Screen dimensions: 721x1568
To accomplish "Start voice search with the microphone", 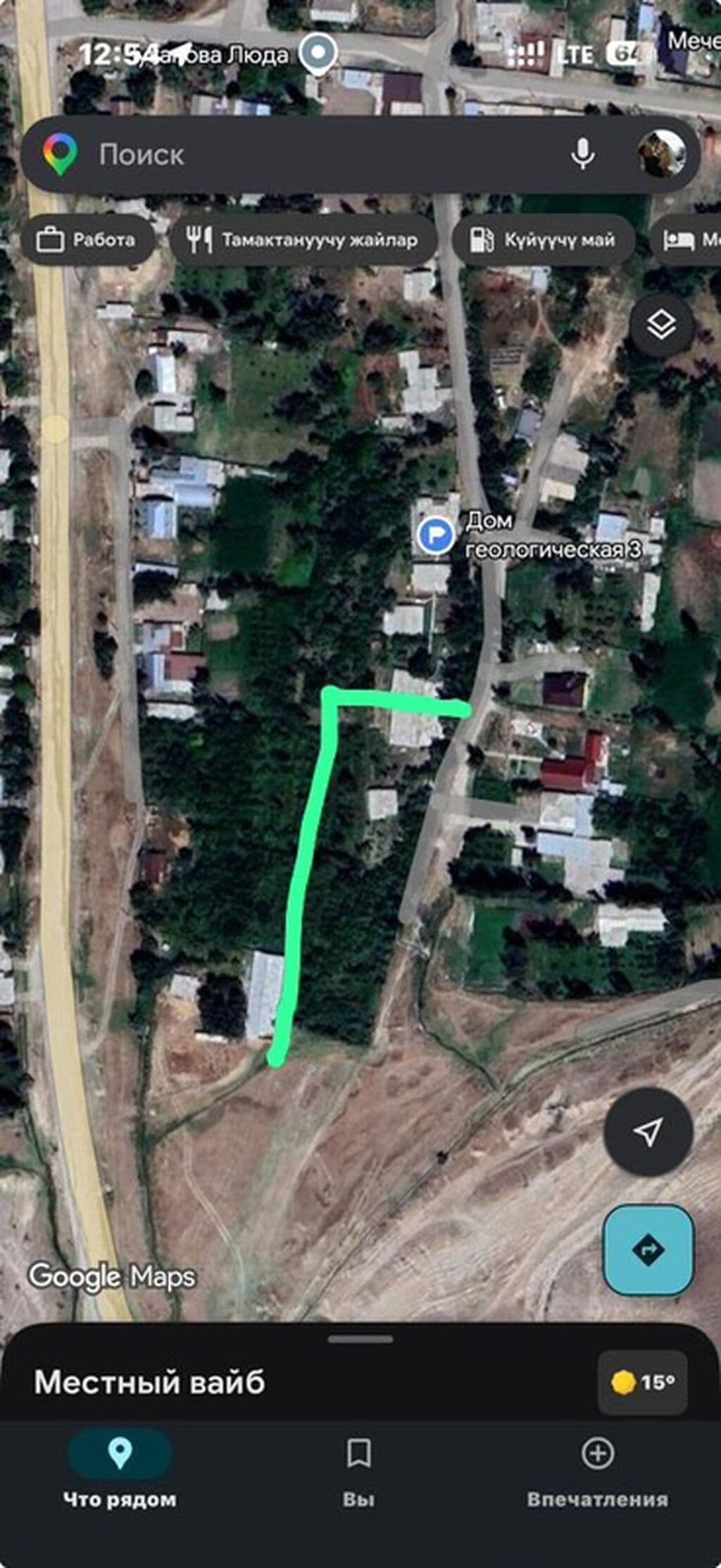I will (x=582, y=154).
